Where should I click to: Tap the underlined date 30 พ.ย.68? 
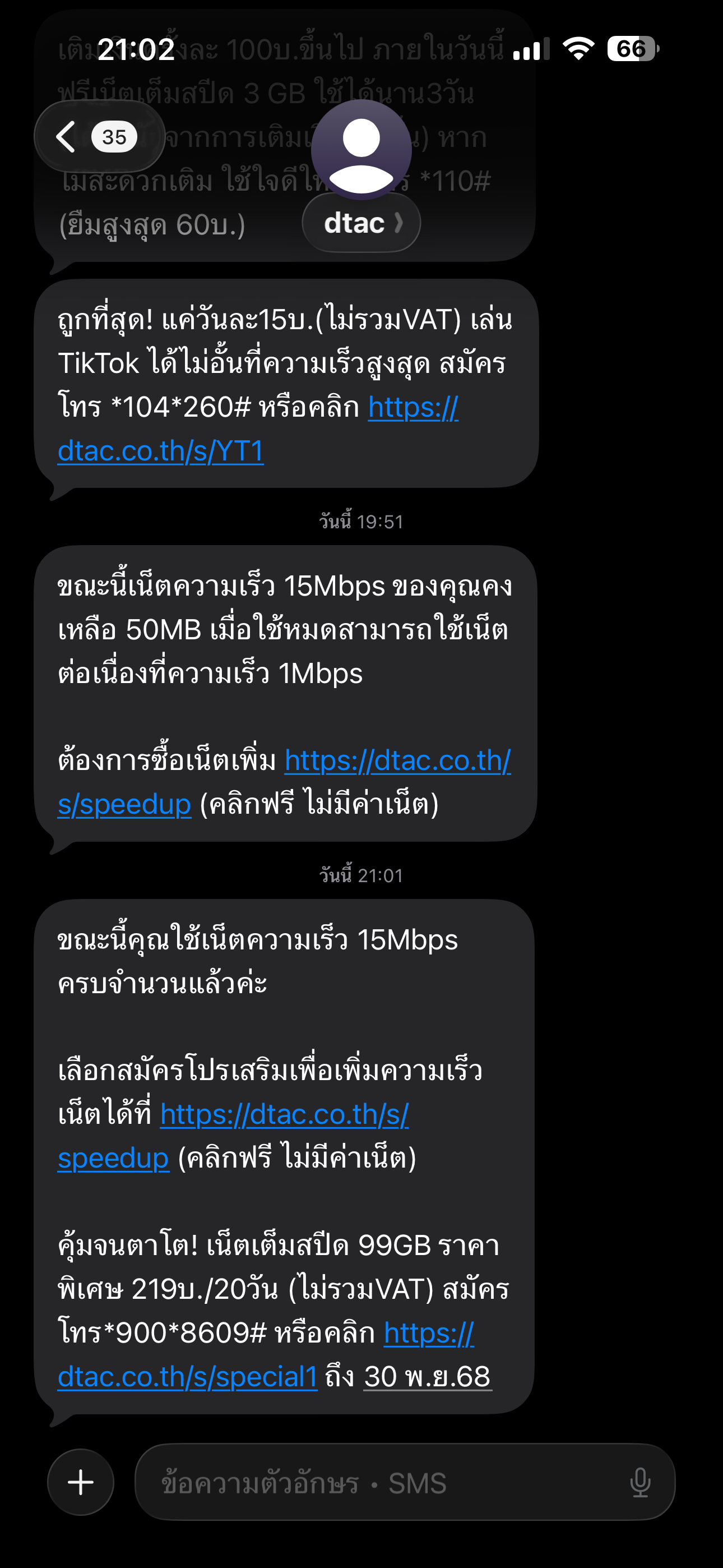[x=428, y=1376]
